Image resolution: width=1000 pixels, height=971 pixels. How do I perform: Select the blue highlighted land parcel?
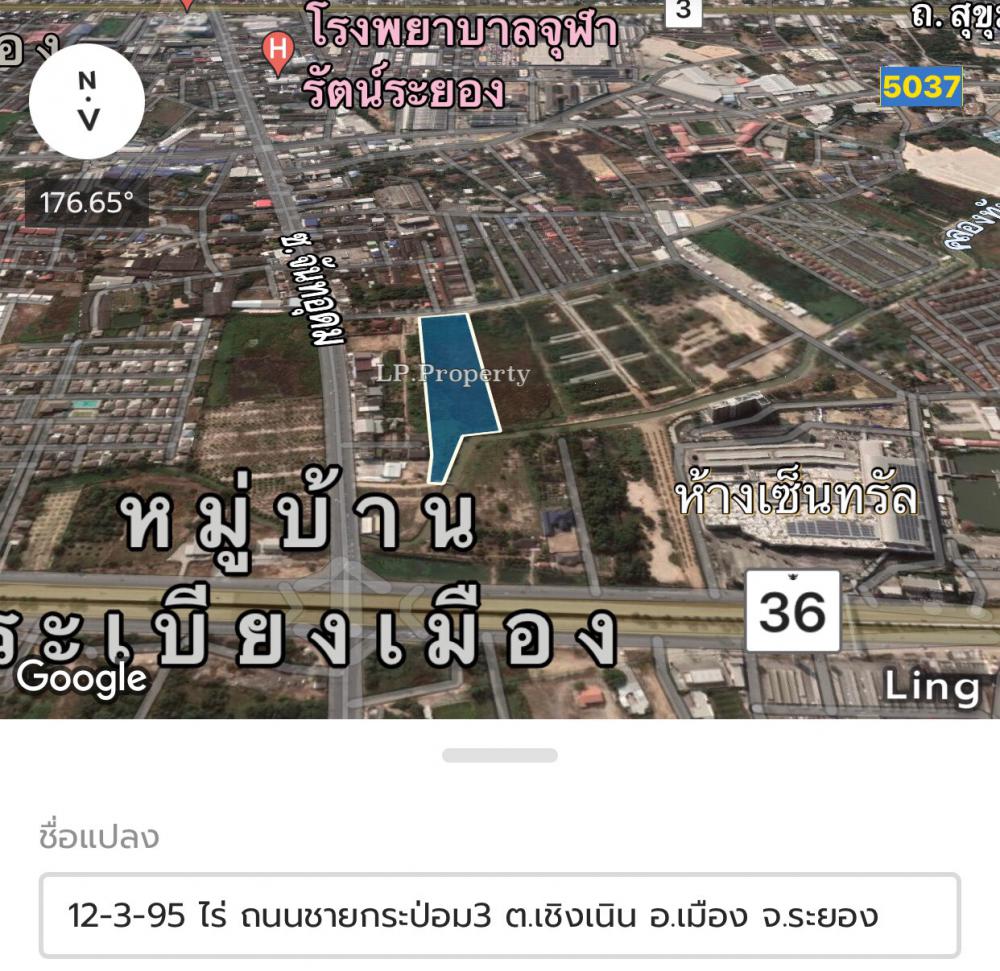point(457,380)
